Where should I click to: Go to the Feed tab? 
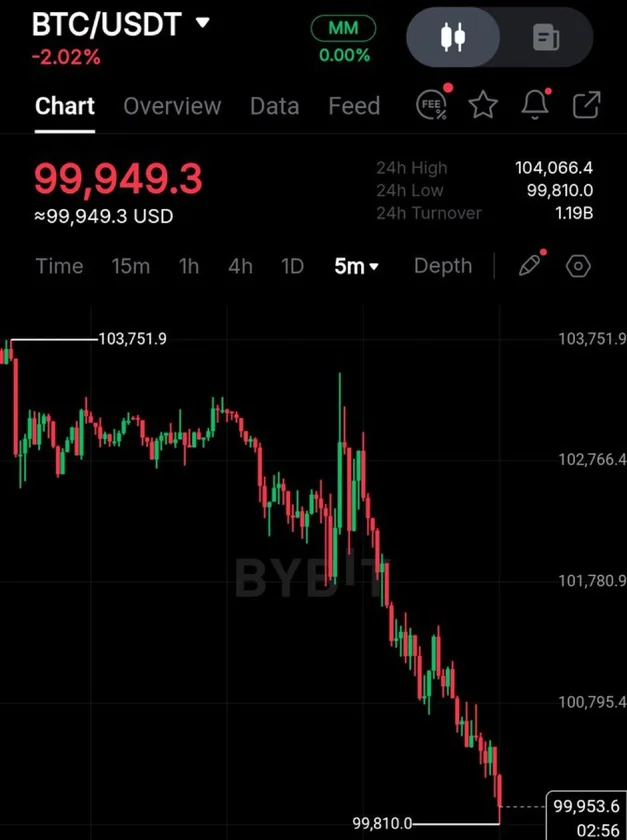[354, 106]
